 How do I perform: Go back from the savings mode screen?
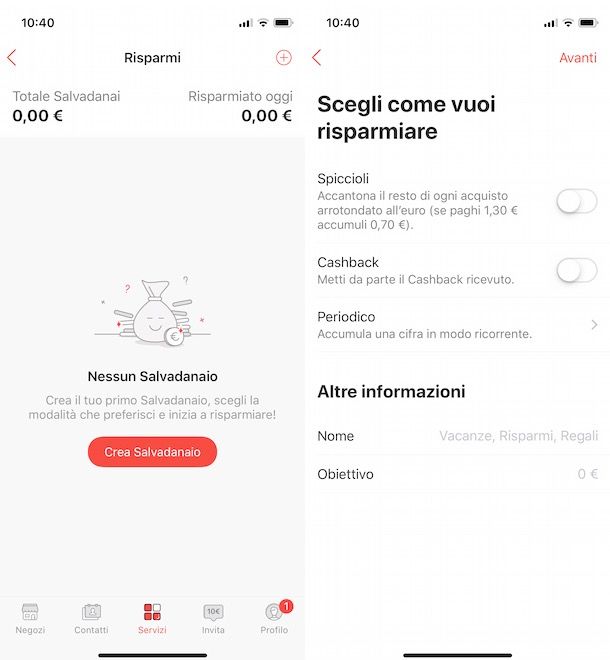pos(317,58)
